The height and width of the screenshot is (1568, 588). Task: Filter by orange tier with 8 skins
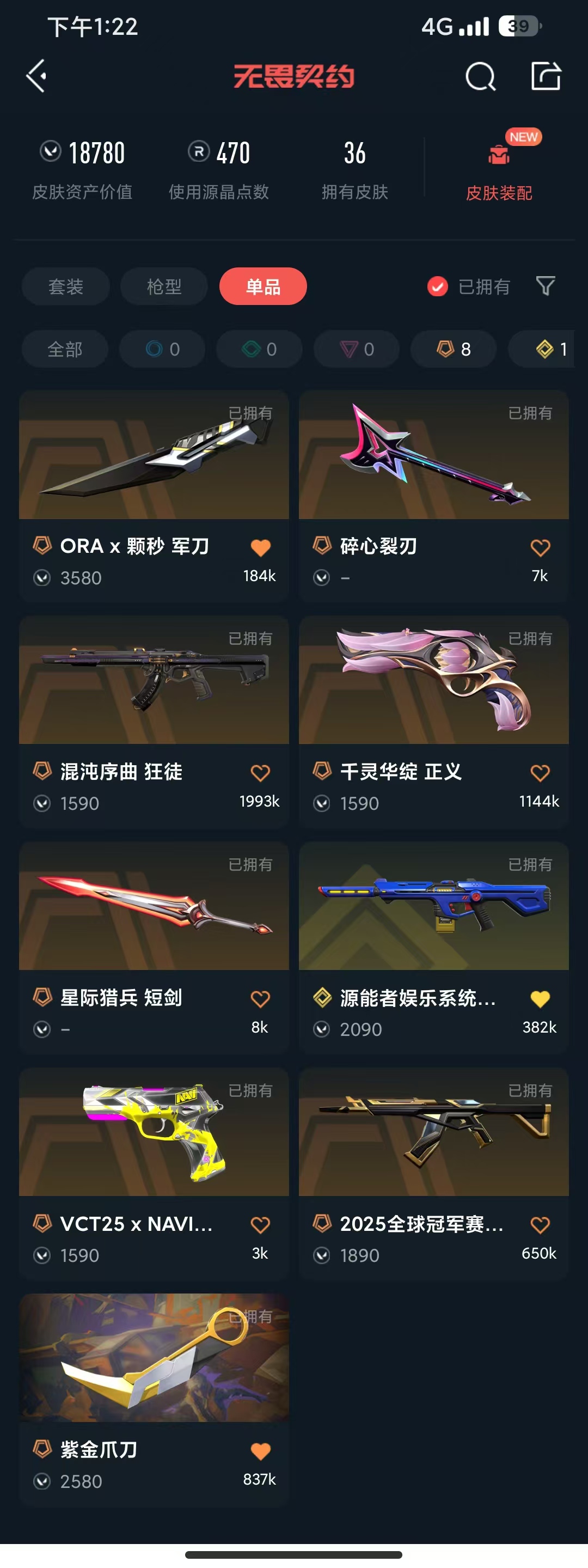pos(454,349)
